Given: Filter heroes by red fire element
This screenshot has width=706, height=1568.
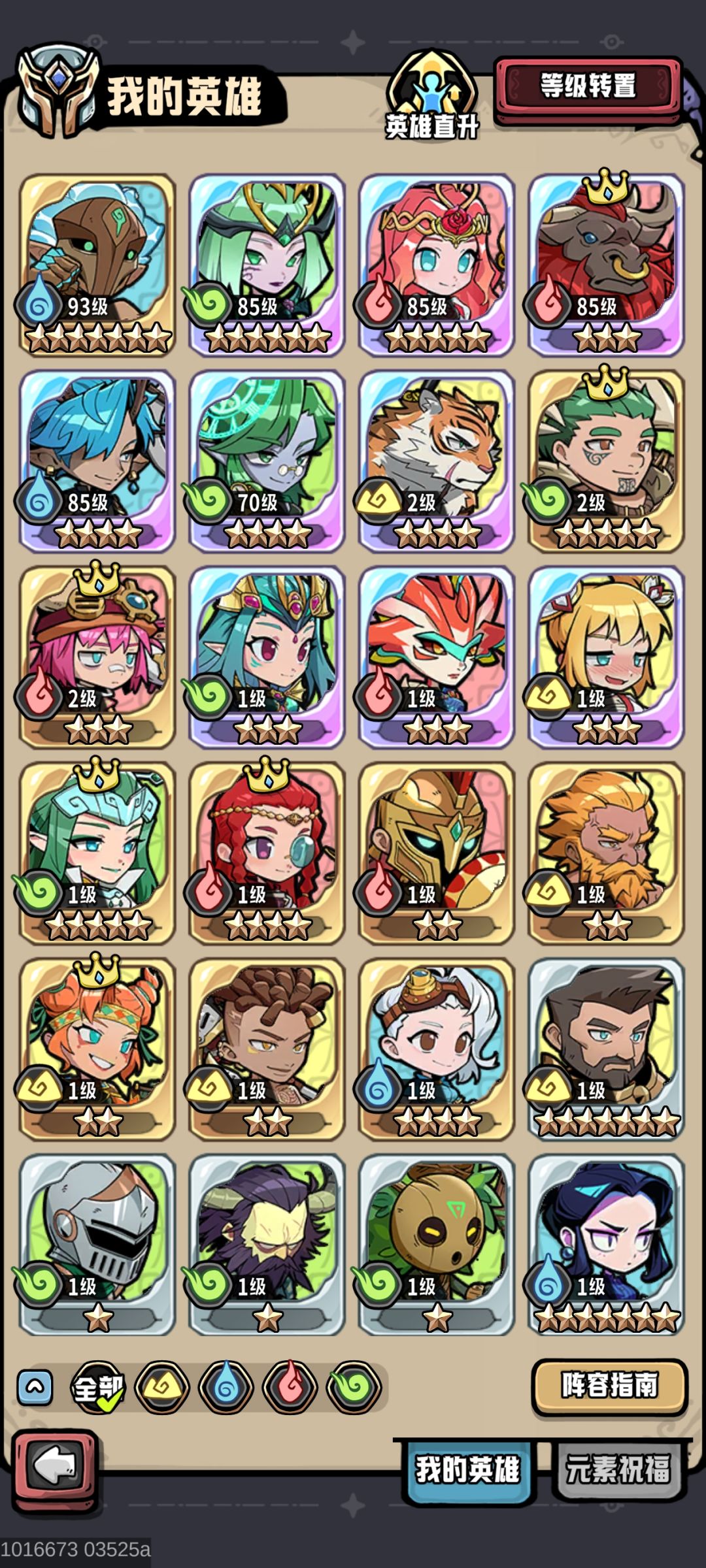Looking at the screenshot, I should pyautogui.click(x=290, y=1388).
